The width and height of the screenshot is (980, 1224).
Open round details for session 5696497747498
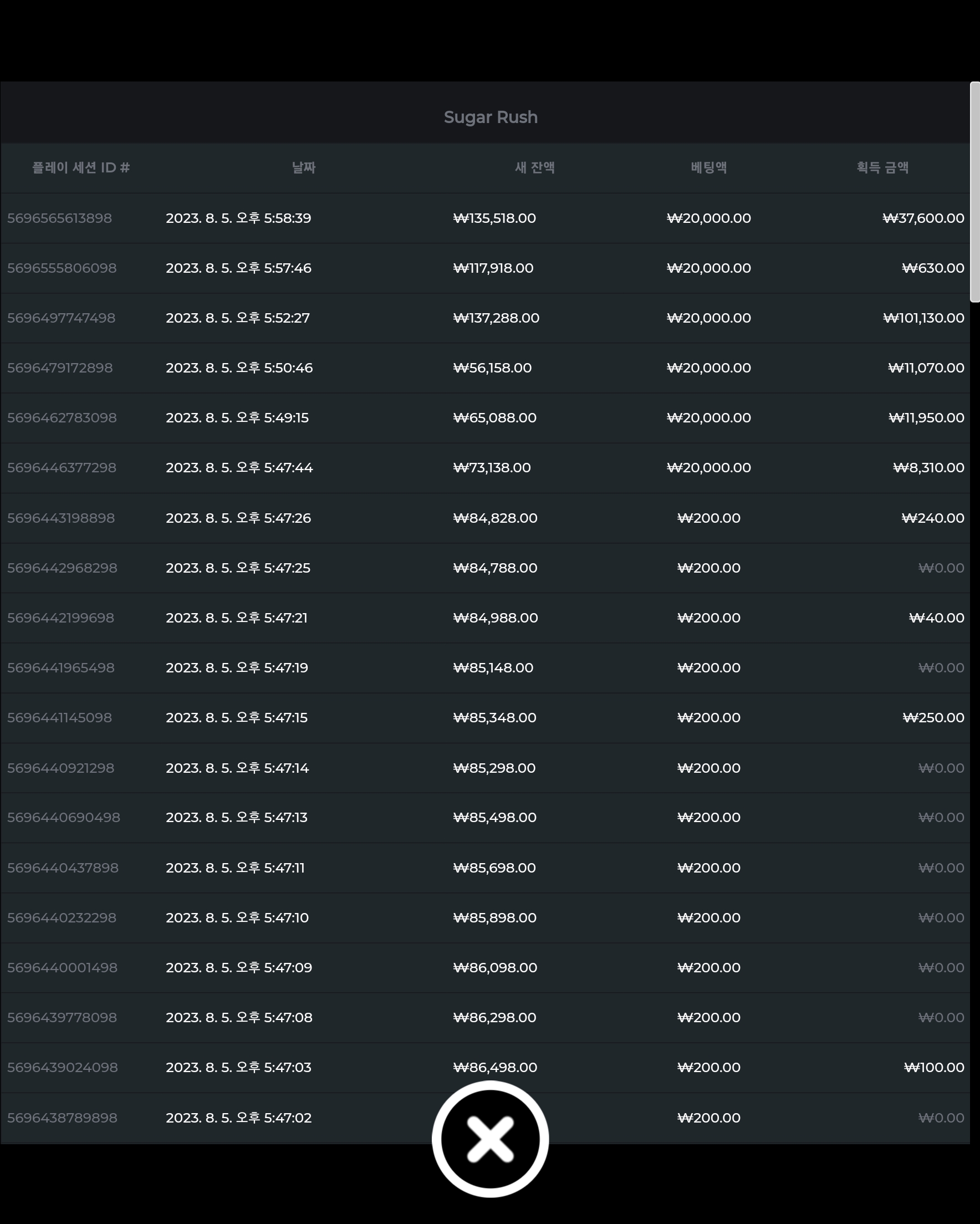click(485, 318)
